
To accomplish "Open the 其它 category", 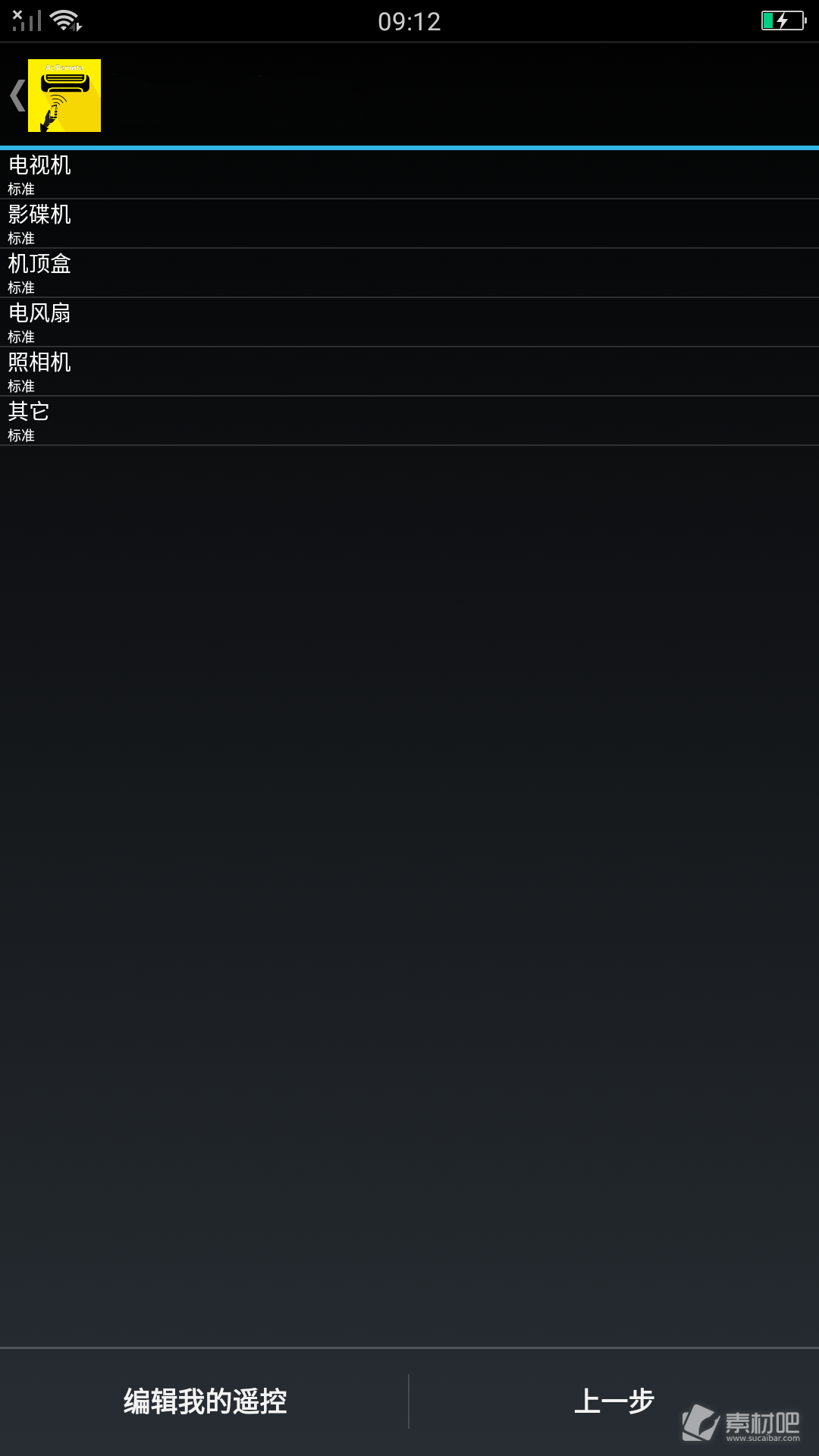I will [x=409, y=421].
